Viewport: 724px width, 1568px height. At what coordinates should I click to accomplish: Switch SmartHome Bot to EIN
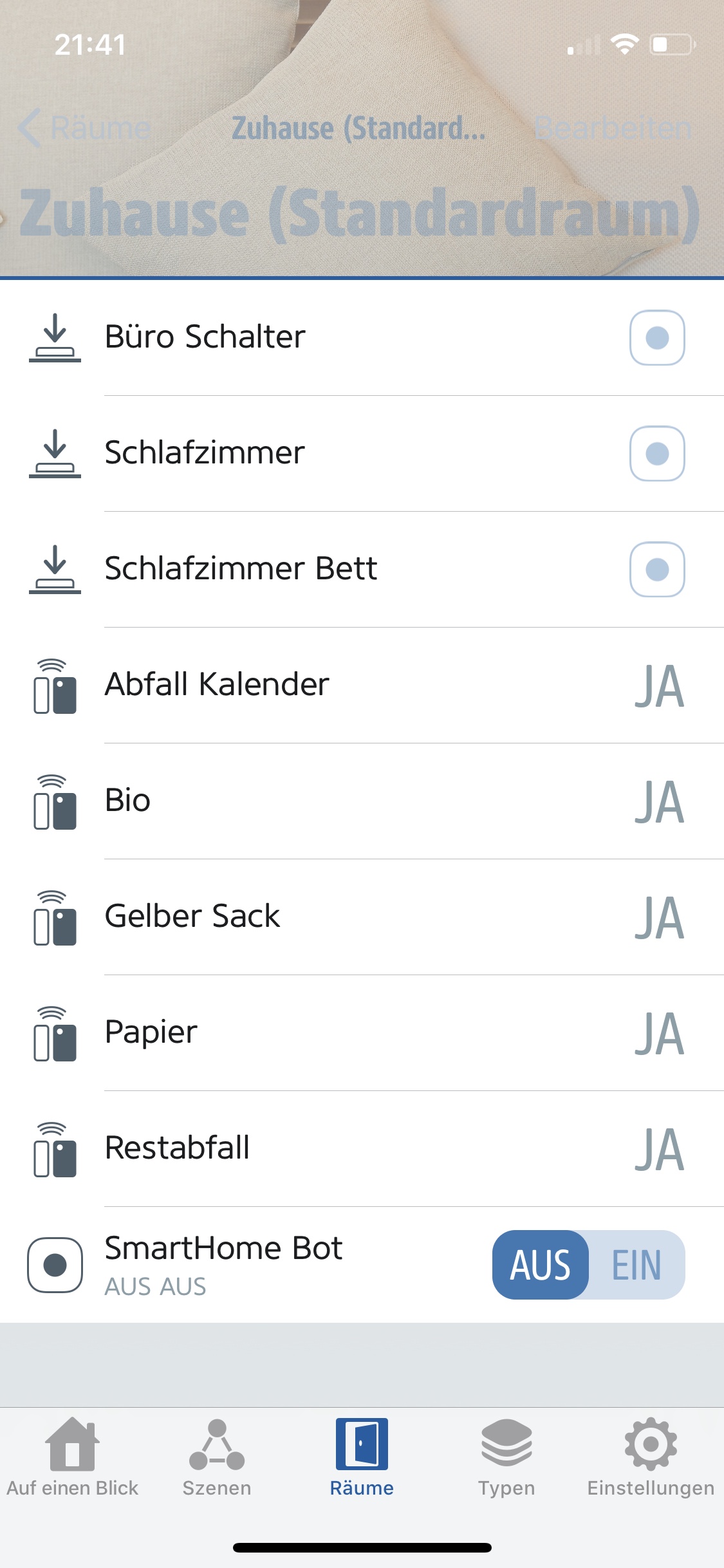coord(636,1265)
